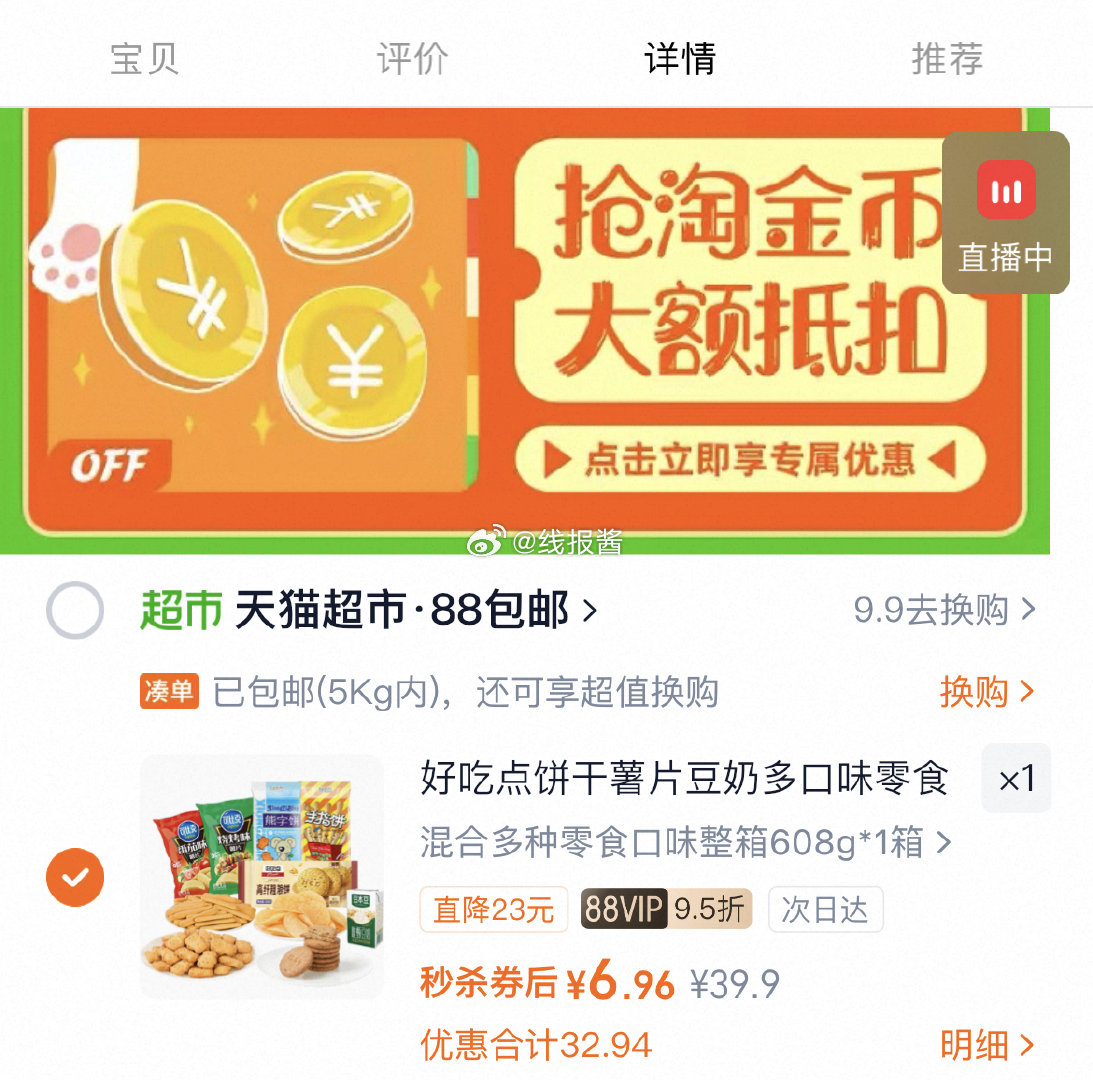The height and width of the screenshot is (1080, 1093).
Task: Switch to the 推荐 tab
Action: click(x=947, y=59)
